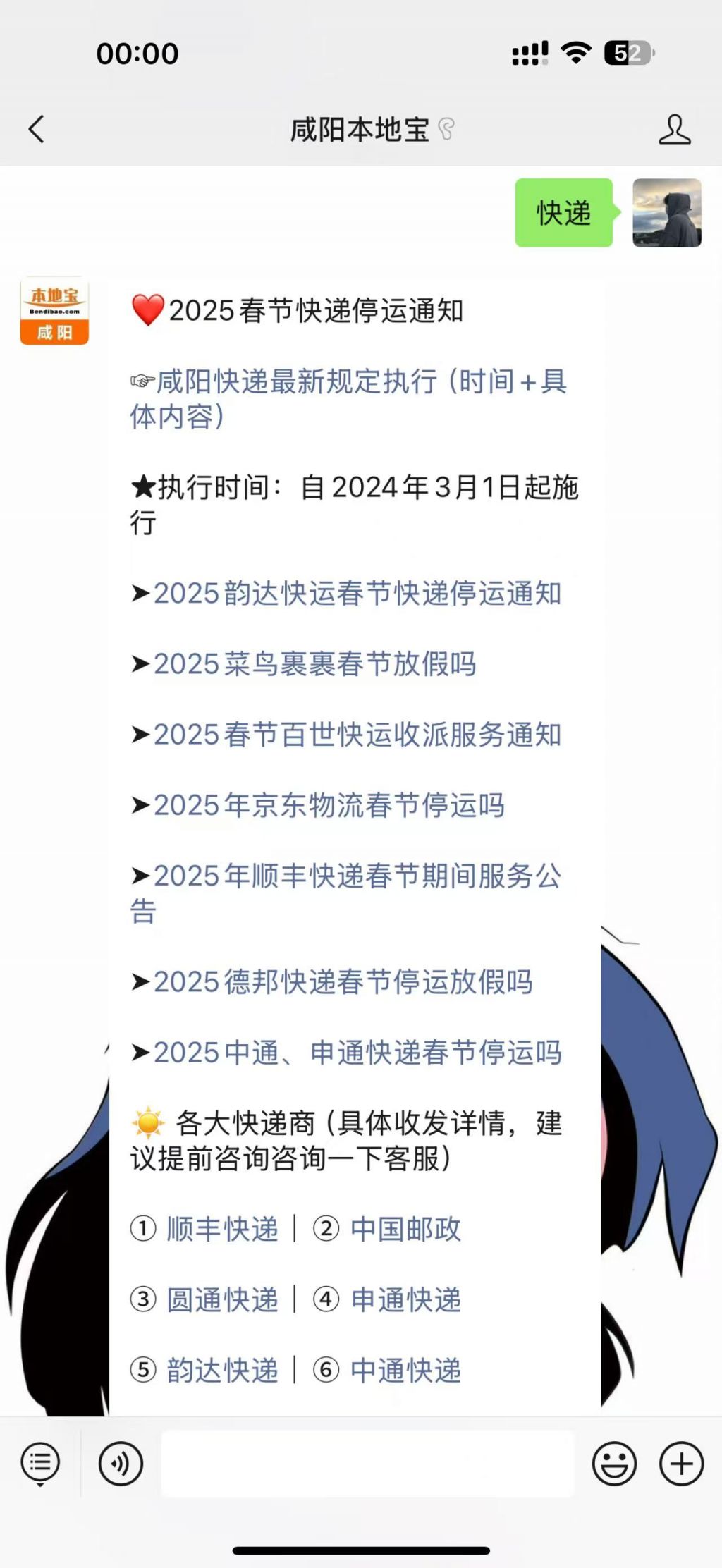Read 2025年京东物流春节停运吗
The image size is (722, 1568).
pos(329,805)
